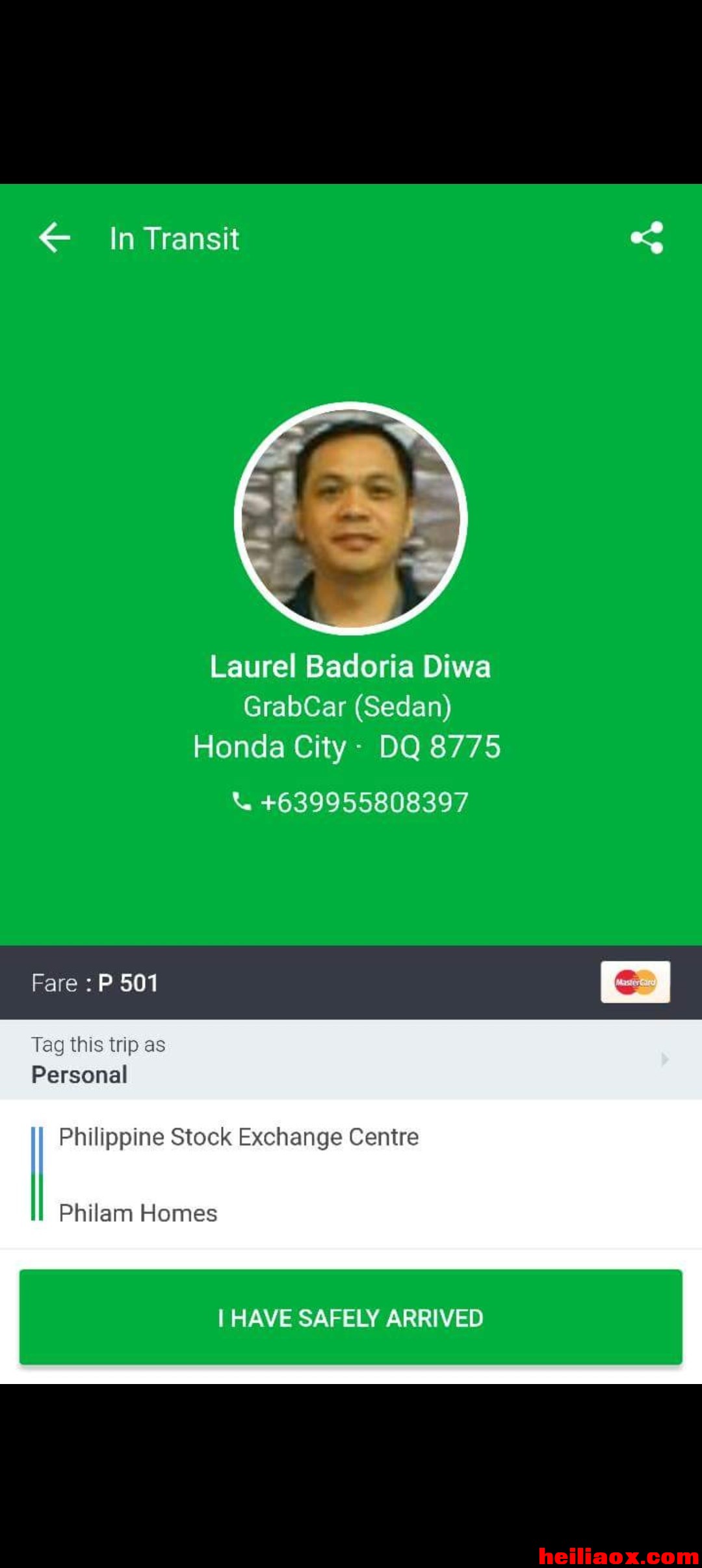Tap I HAVE SAFELY ARRIVED button
This screenshot has width=702, height=1568.
coord(351,1317)
